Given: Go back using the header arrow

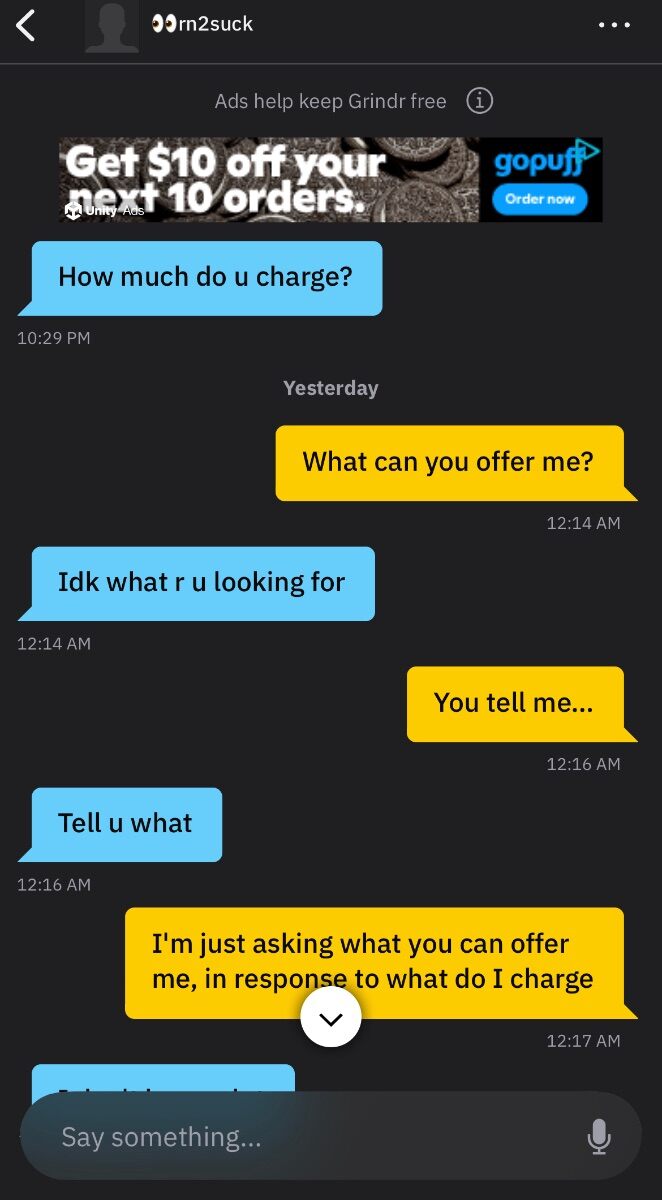Looking at the screenshot, I should [x=26, y=25].
